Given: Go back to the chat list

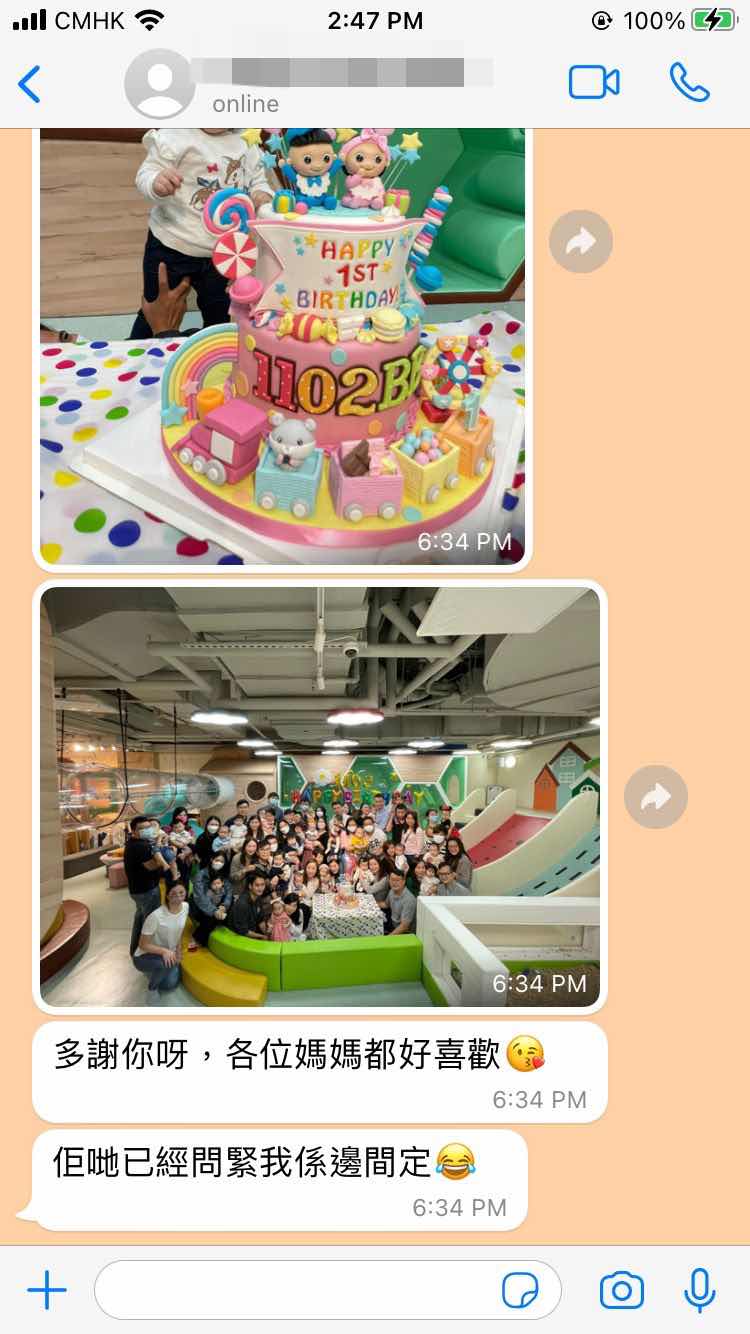Looking at the screenshot, I should (x=31, y=84).
